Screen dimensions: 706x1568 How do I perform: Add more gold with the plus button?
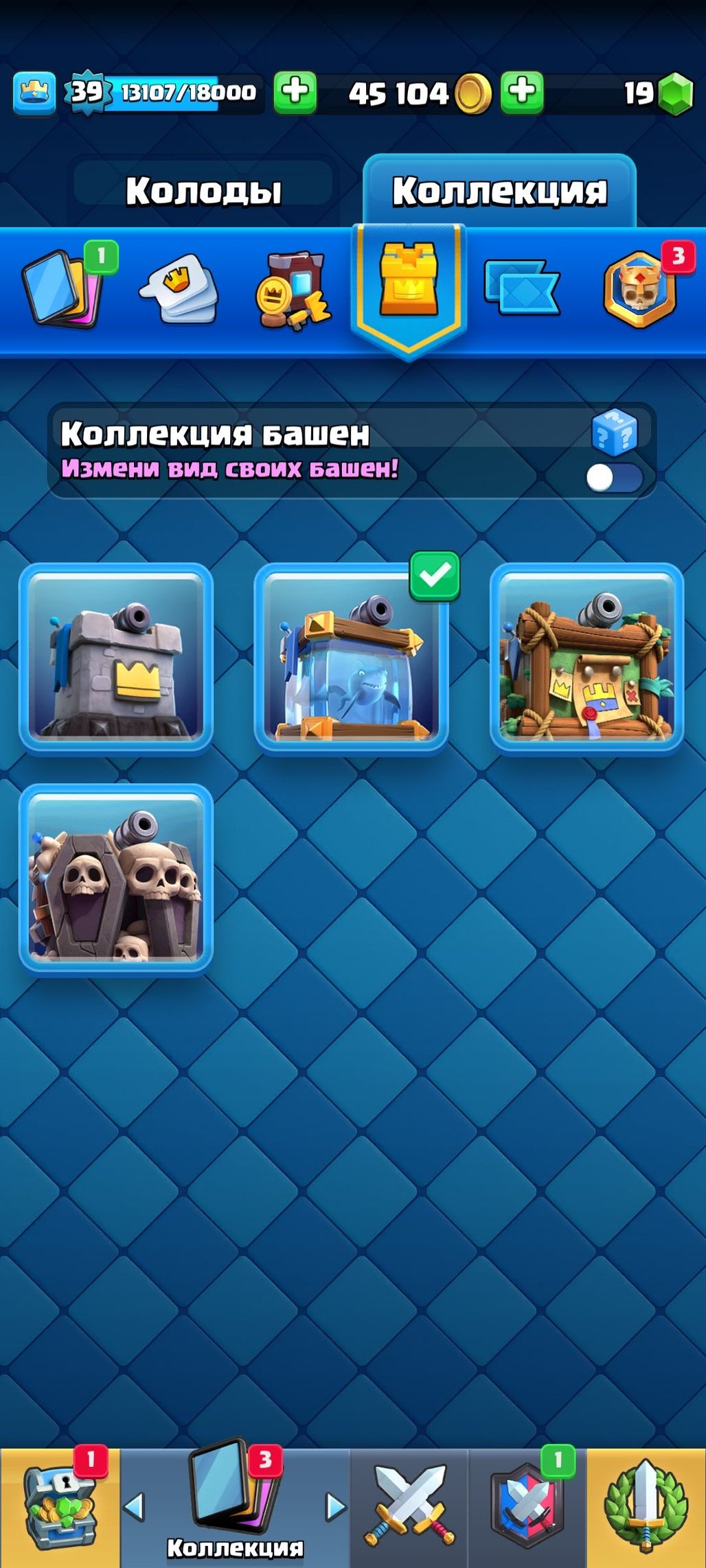(x=522, y=92)
